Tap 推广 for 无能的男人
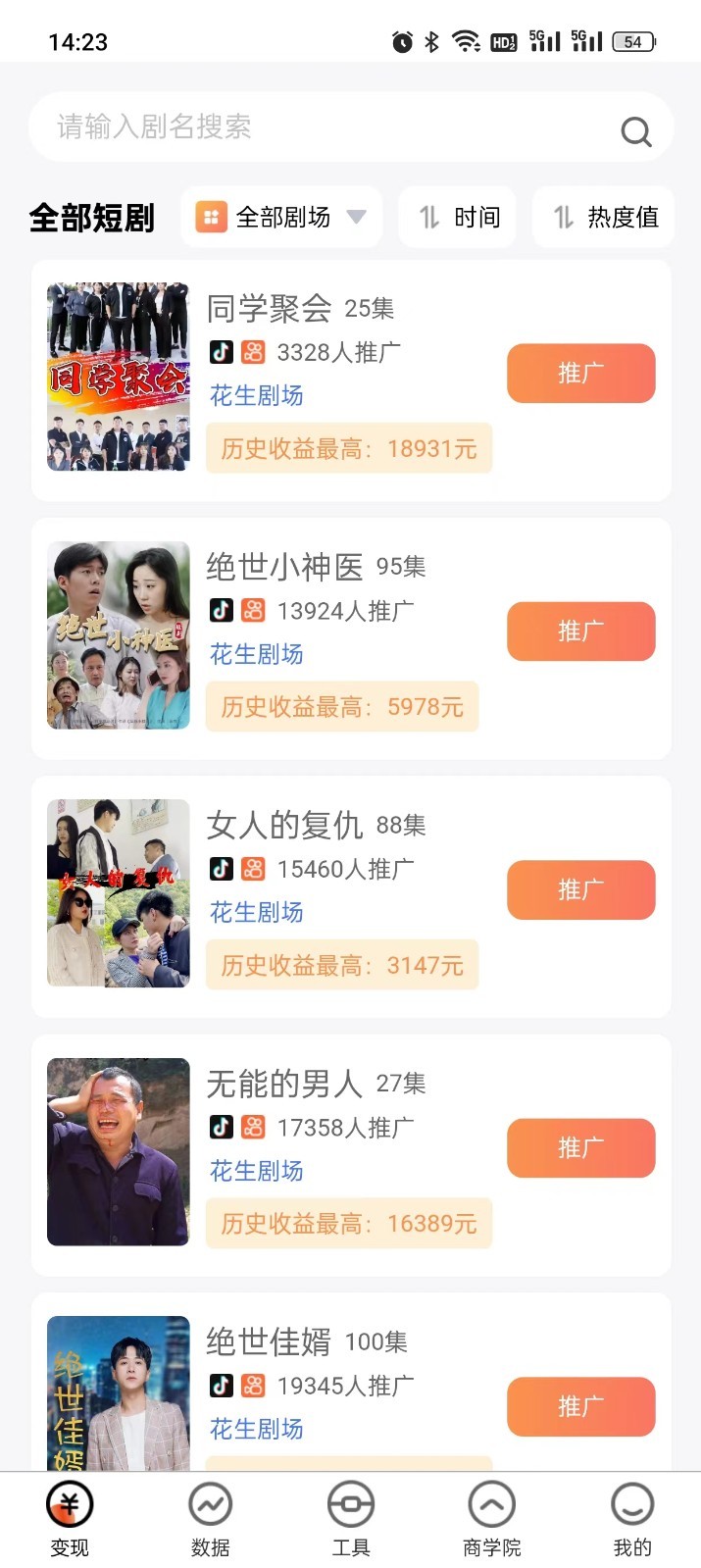This screenshot has height=1568, width=701. pos(580,1148)
